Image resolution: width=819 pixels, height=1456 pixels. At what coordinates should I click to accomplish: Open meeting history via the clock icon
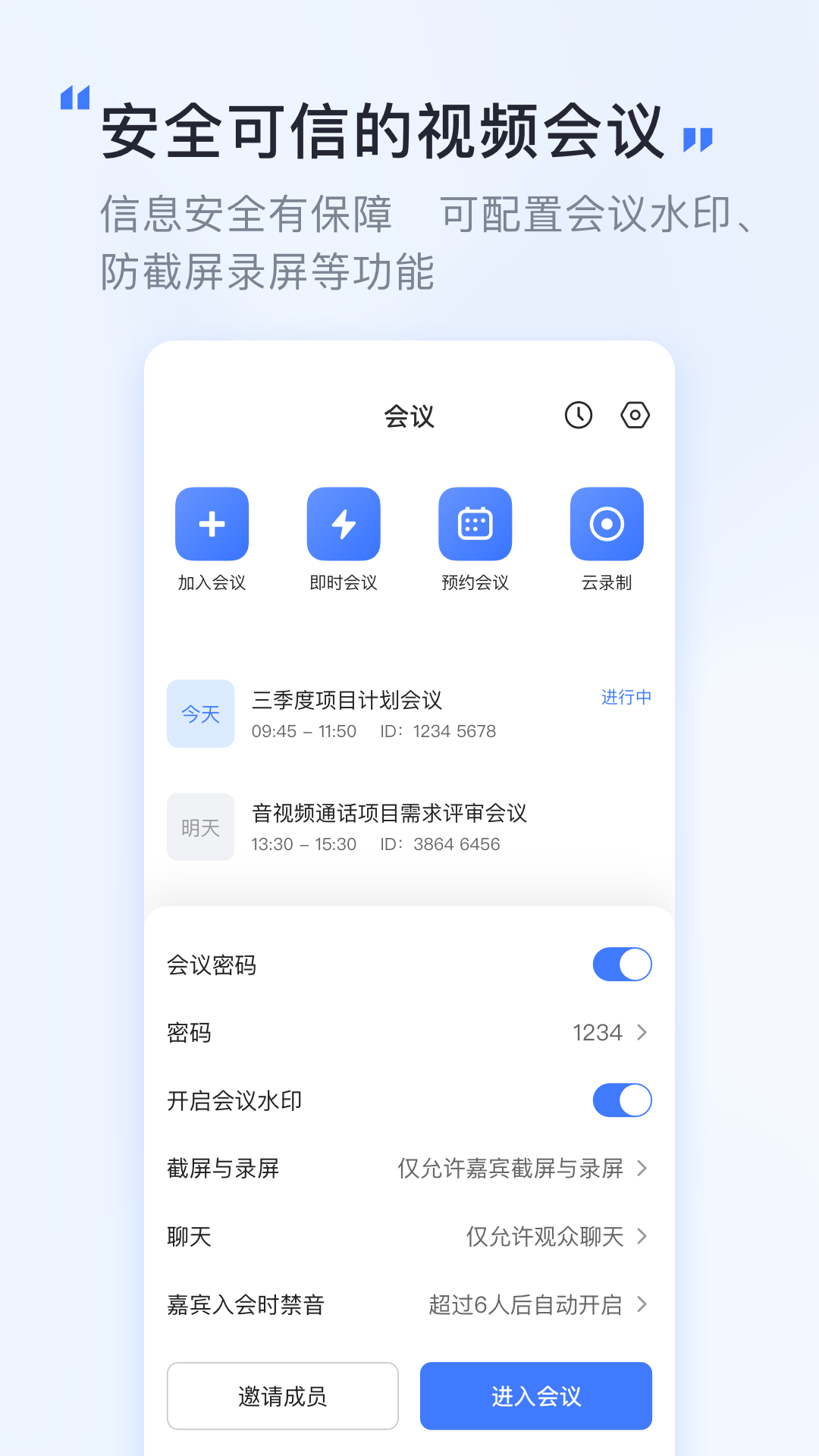pos(579,415)
